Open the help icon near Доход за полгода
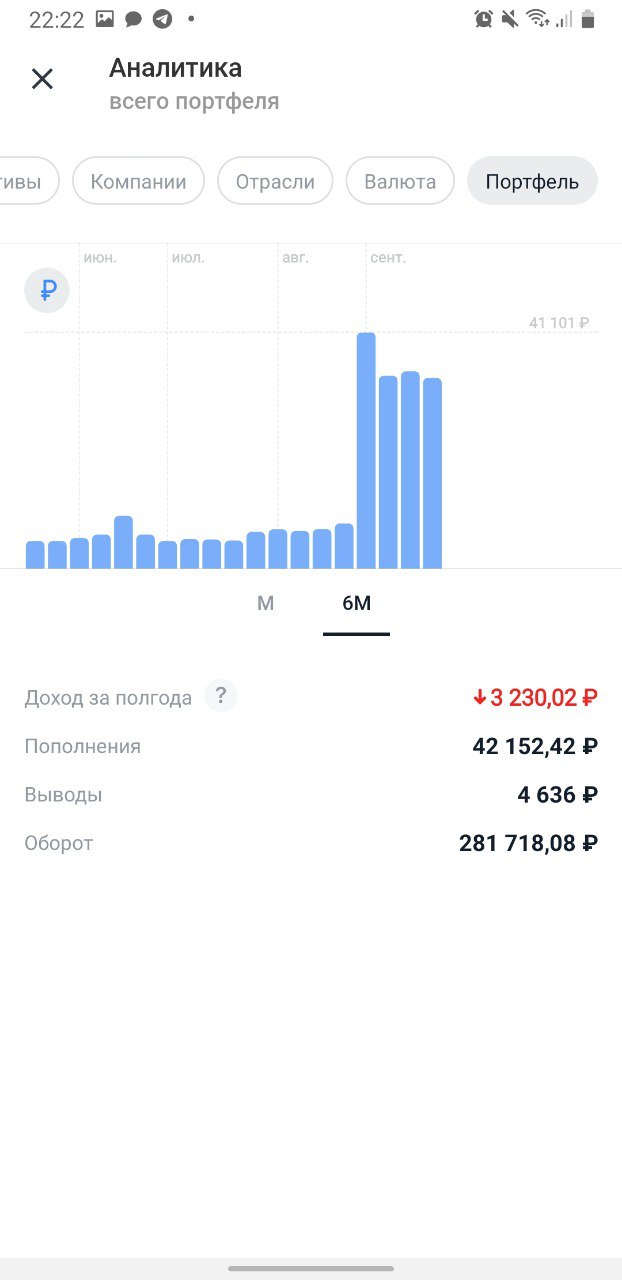The width and height of the screenshot is (622, 1280). (x=220, y=696)
